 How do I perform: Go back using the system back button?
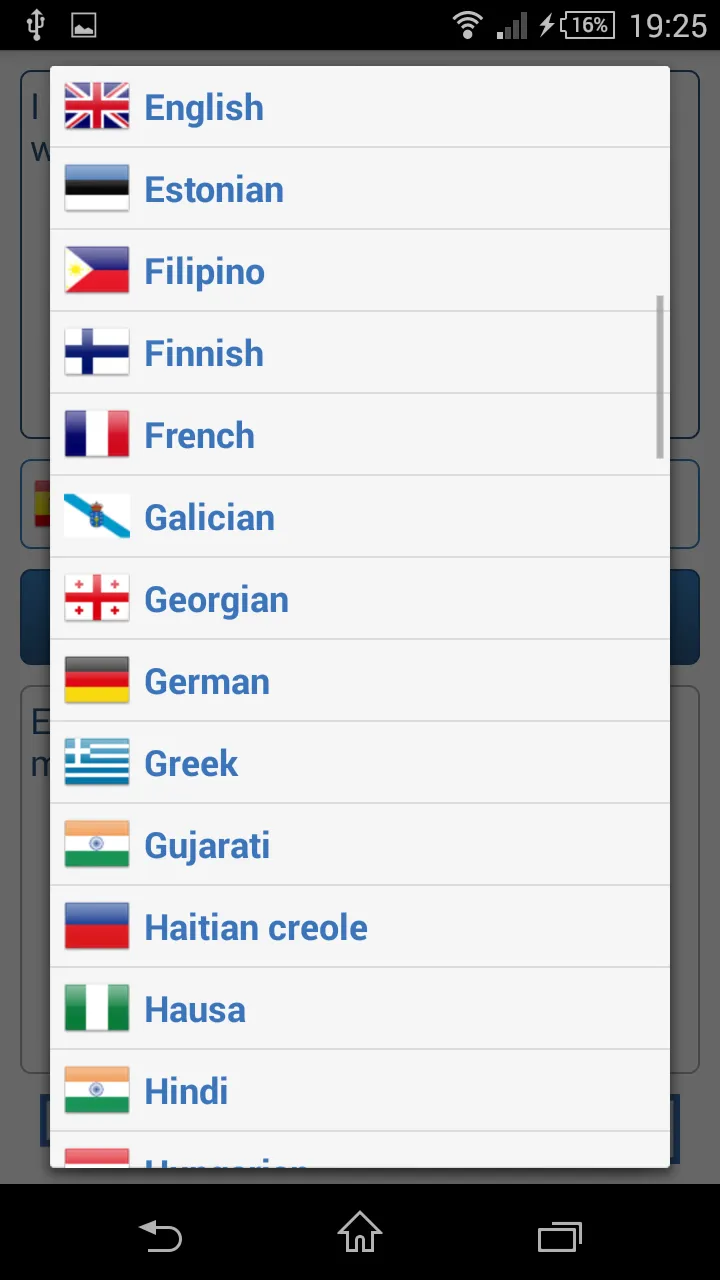[x=160, y=1236]
